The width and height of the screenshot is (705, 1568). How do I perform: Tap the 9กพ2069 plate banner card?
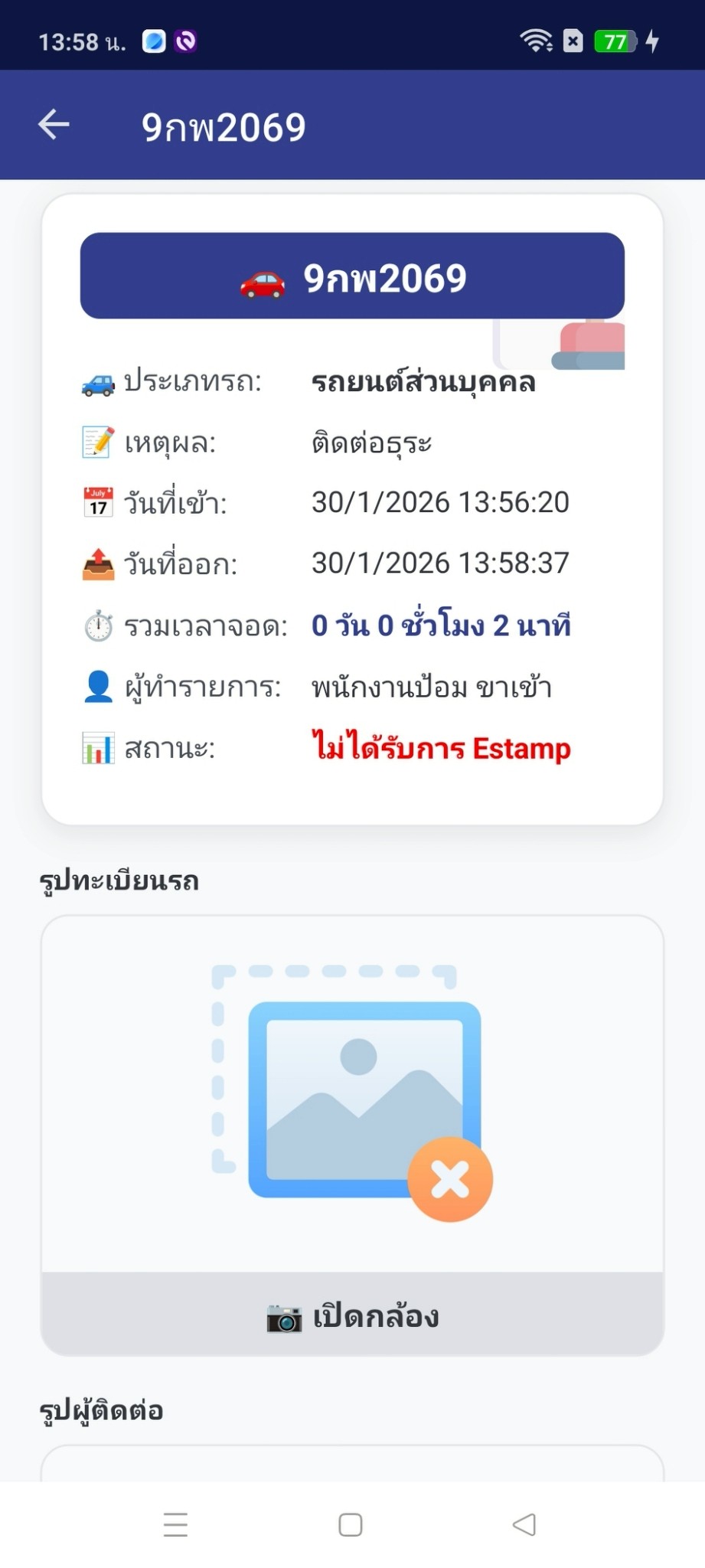point(353,277)
